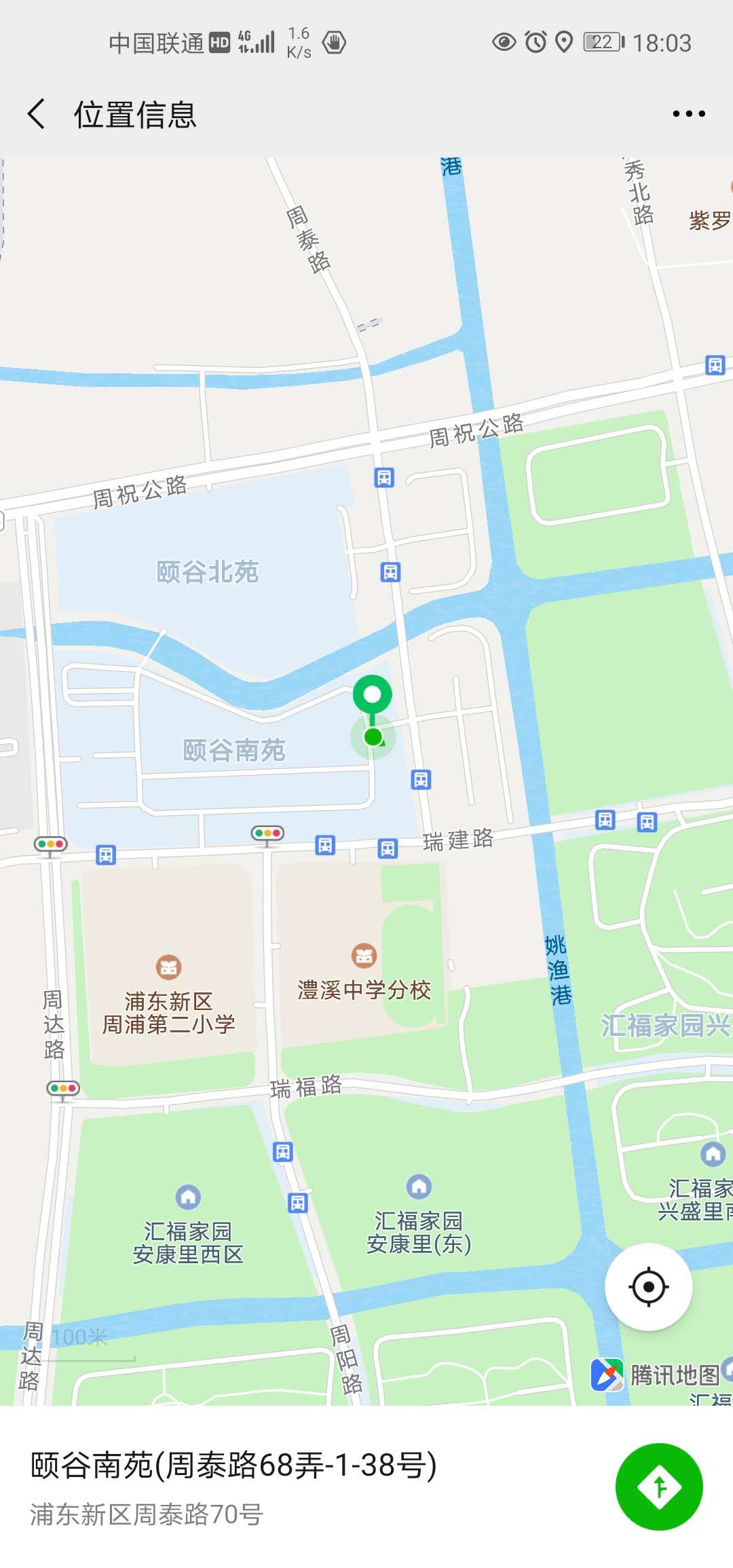Go back from the 位置信息 screen
733x1568 pixels.
[x=37, y=113]
